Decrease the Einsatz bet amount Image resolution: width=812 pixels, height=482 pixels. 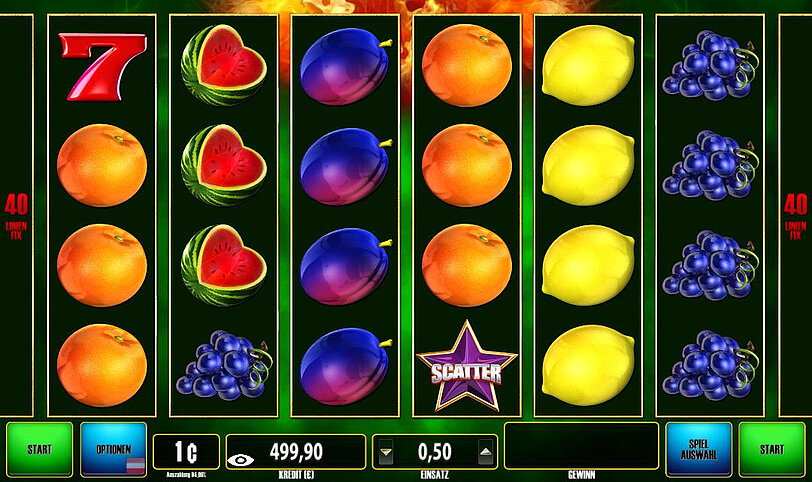386,452
